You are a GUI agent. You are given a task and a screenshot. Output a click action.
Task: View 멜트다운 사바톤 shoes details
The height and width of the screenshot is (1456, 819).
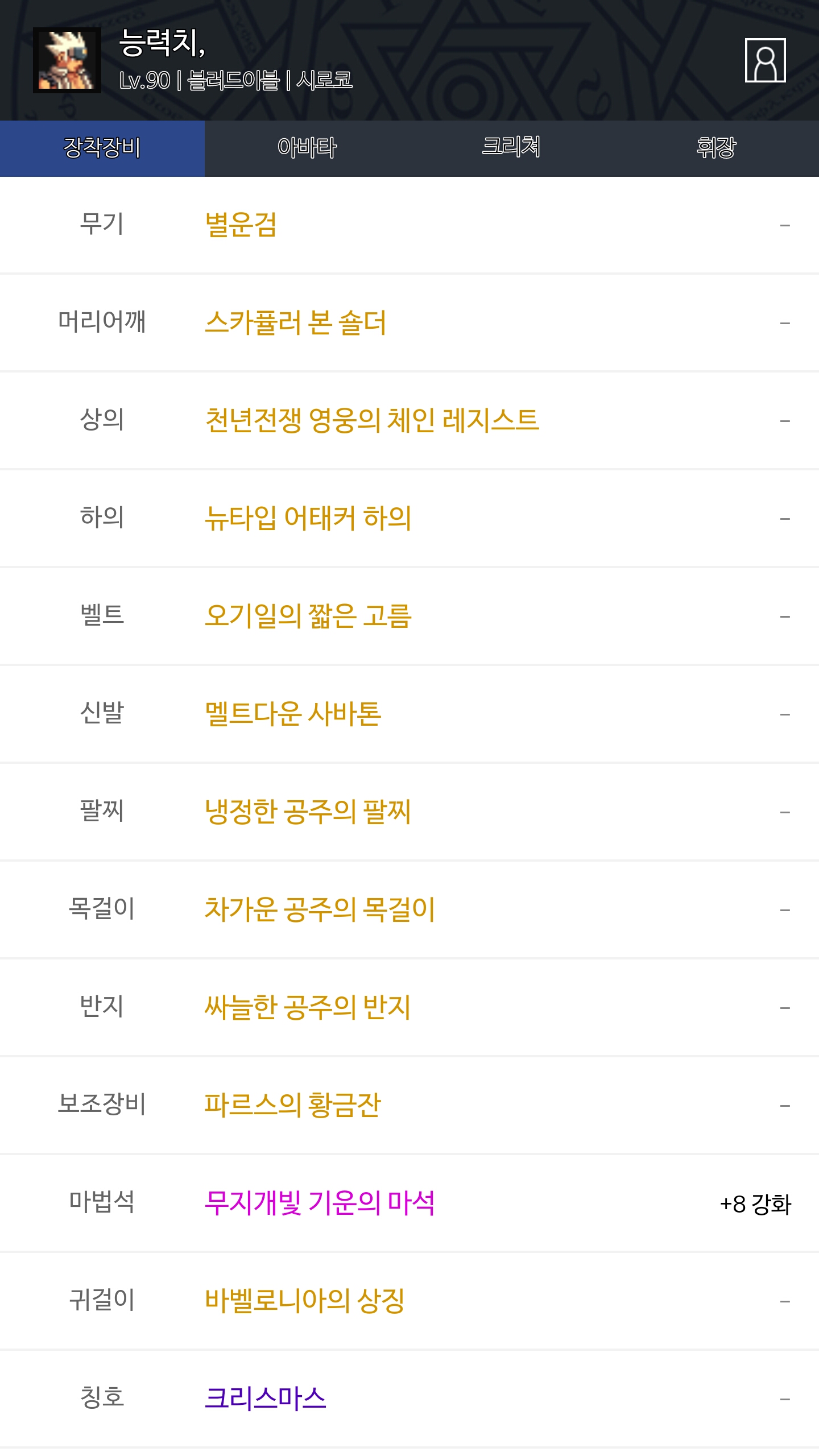click(x=293, y=714)
